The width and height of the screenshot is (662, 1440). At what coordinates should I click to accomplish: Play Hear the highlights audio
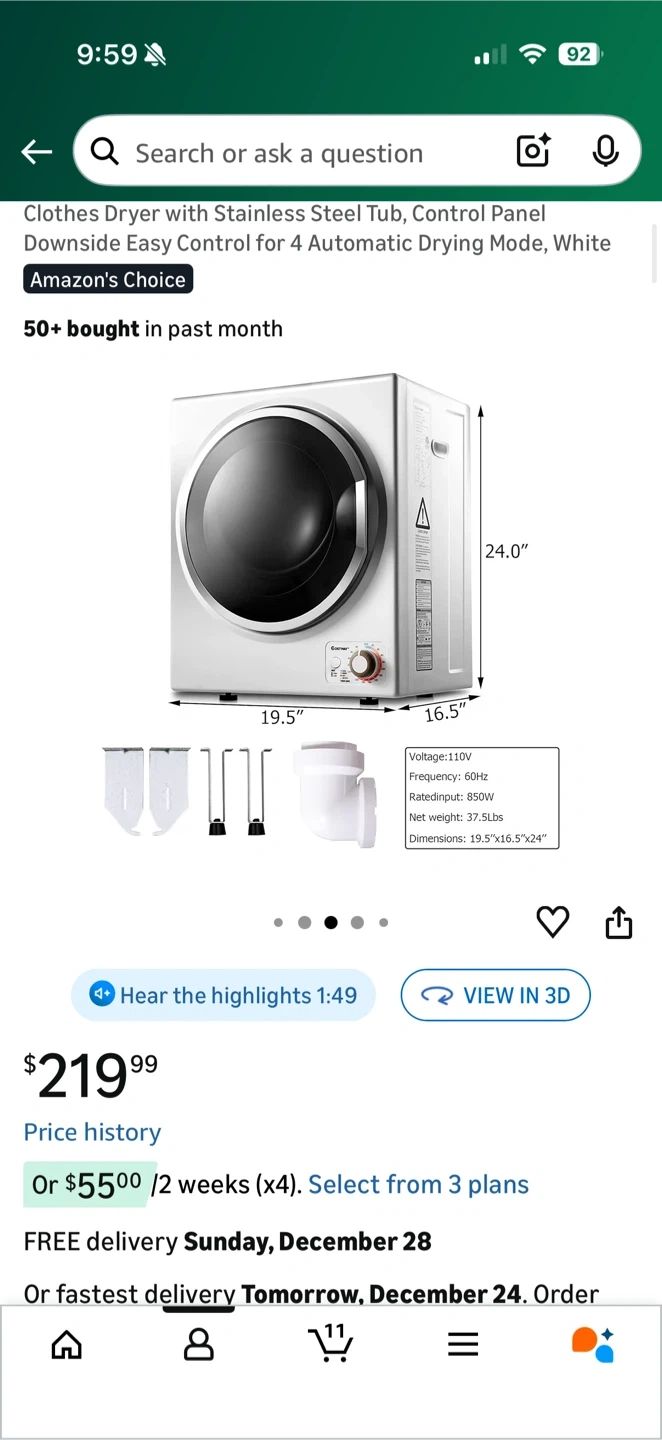coord(223,995)
